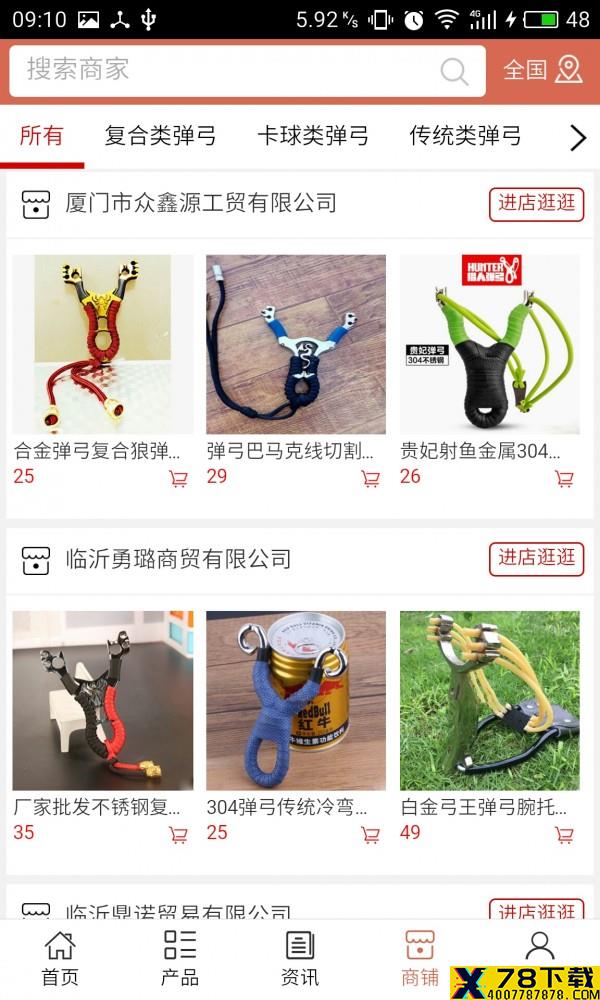Open the profile tab
This screenshot has width=600, height=1000.
tap(540, 947)
